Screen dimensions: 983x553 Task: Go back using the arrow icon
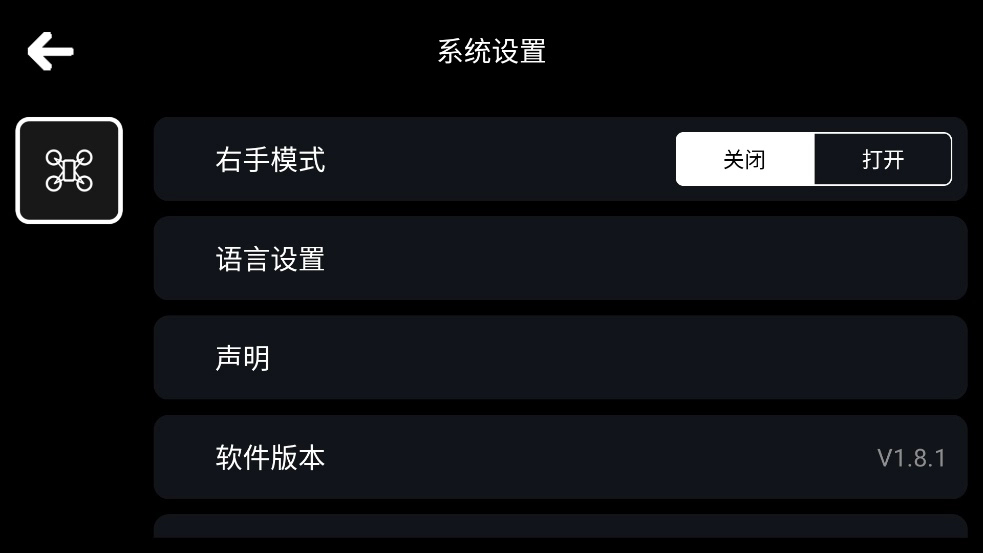(51, 51)
